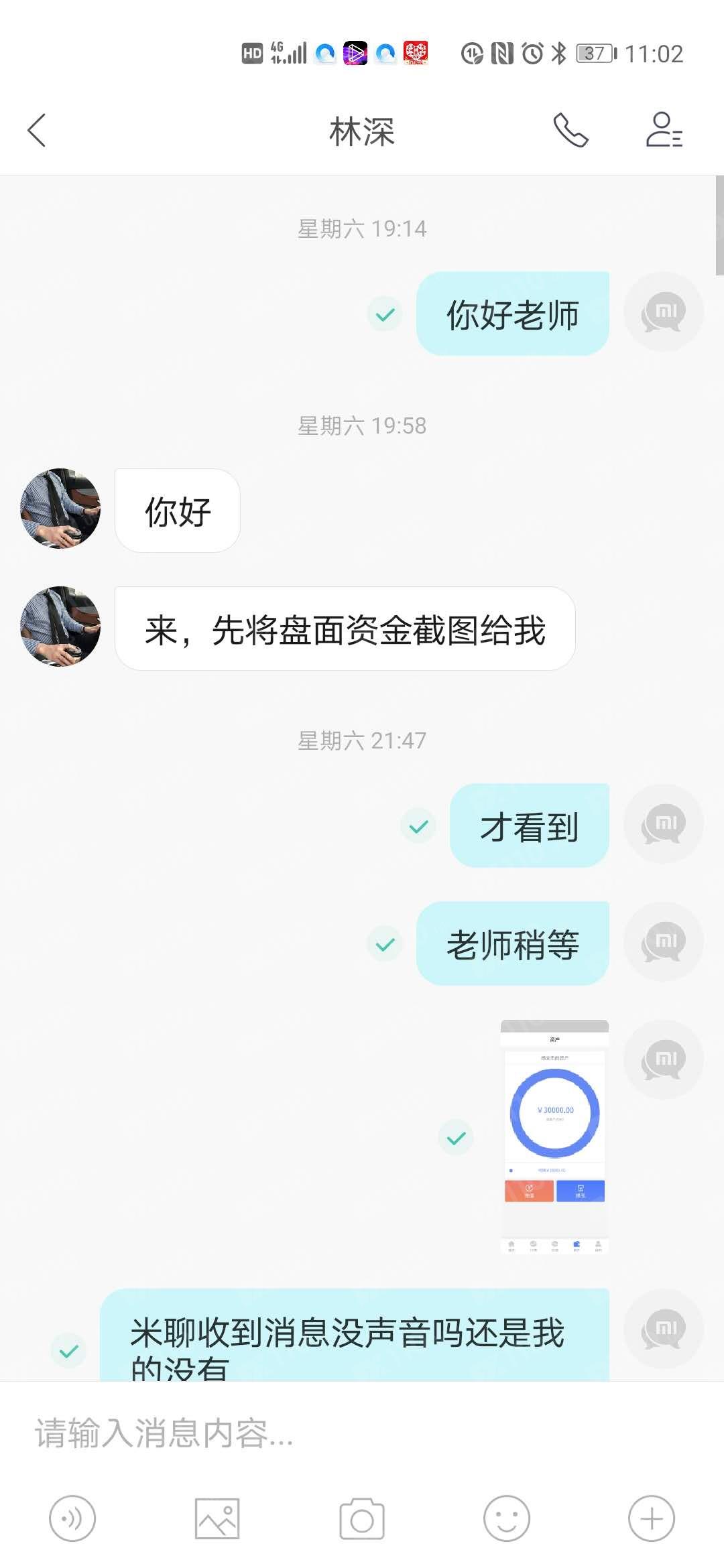Go back from the 林深 chat
This screenshot has width=724, height=1568.
coord(38,130)
